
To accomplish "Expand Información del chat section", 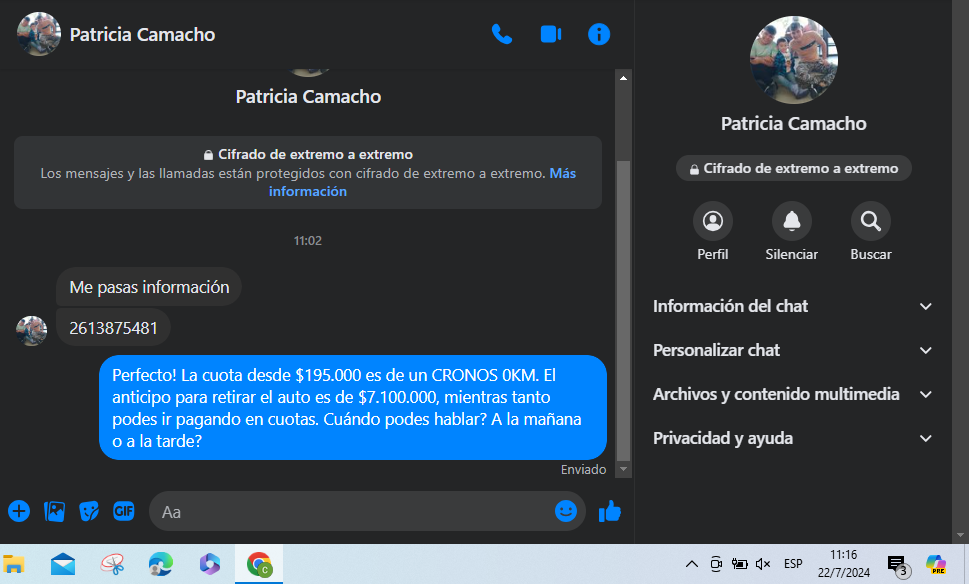I will click(x=792, y=306).
